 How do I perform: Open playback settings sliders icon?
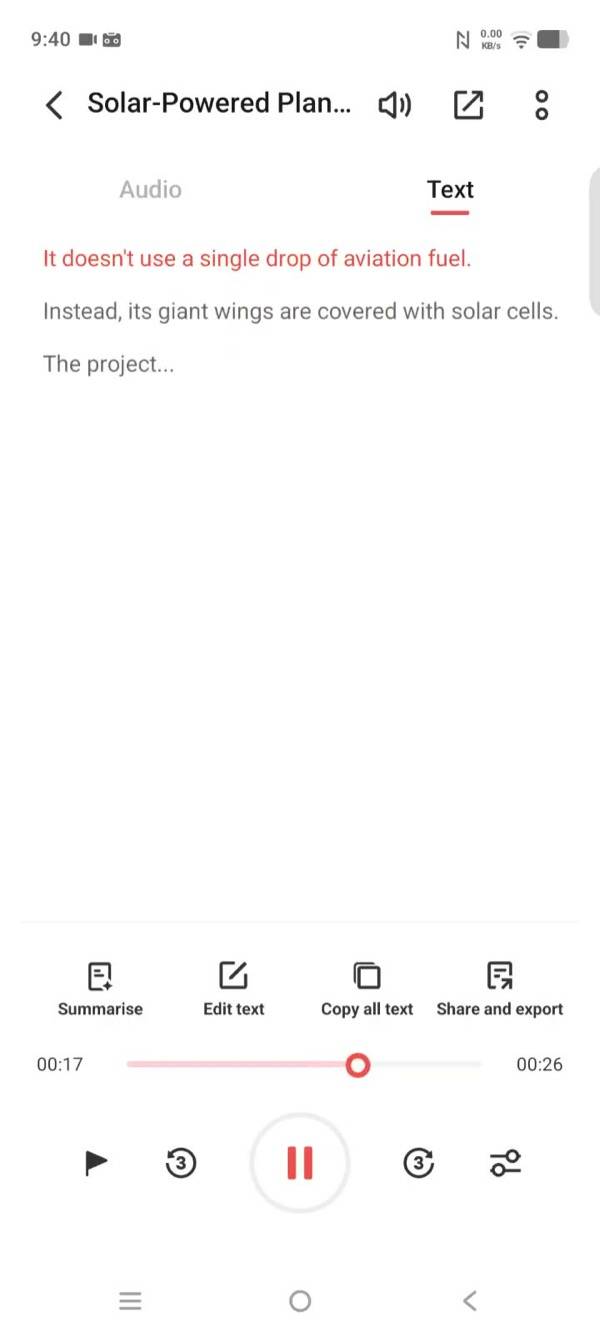tap(505, 1162)
